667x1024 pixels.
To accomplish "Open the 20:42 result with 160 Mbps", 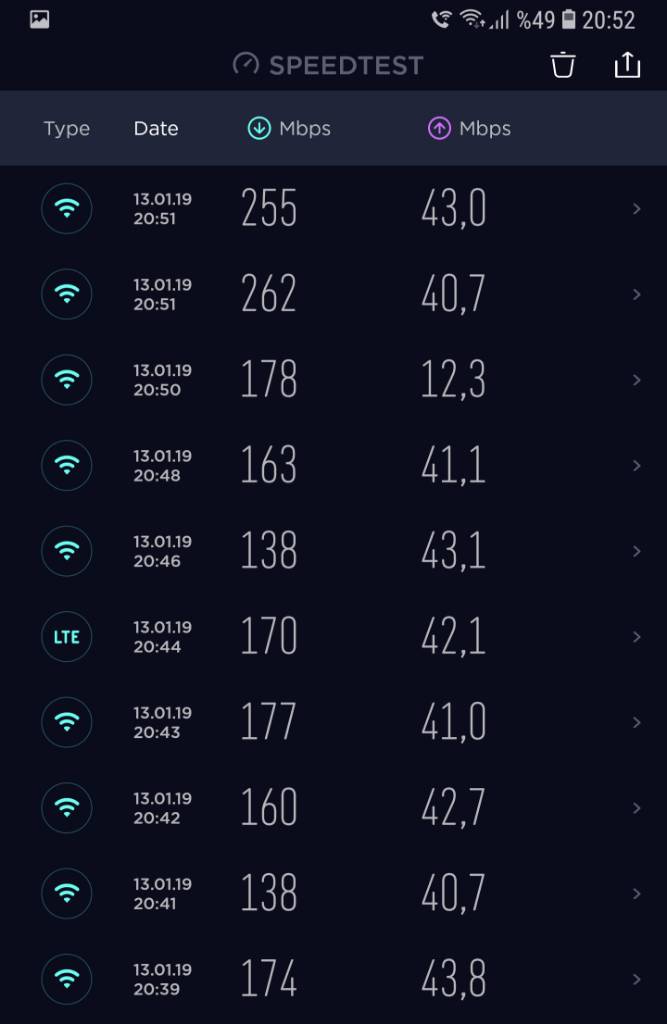I will point(333,808).
